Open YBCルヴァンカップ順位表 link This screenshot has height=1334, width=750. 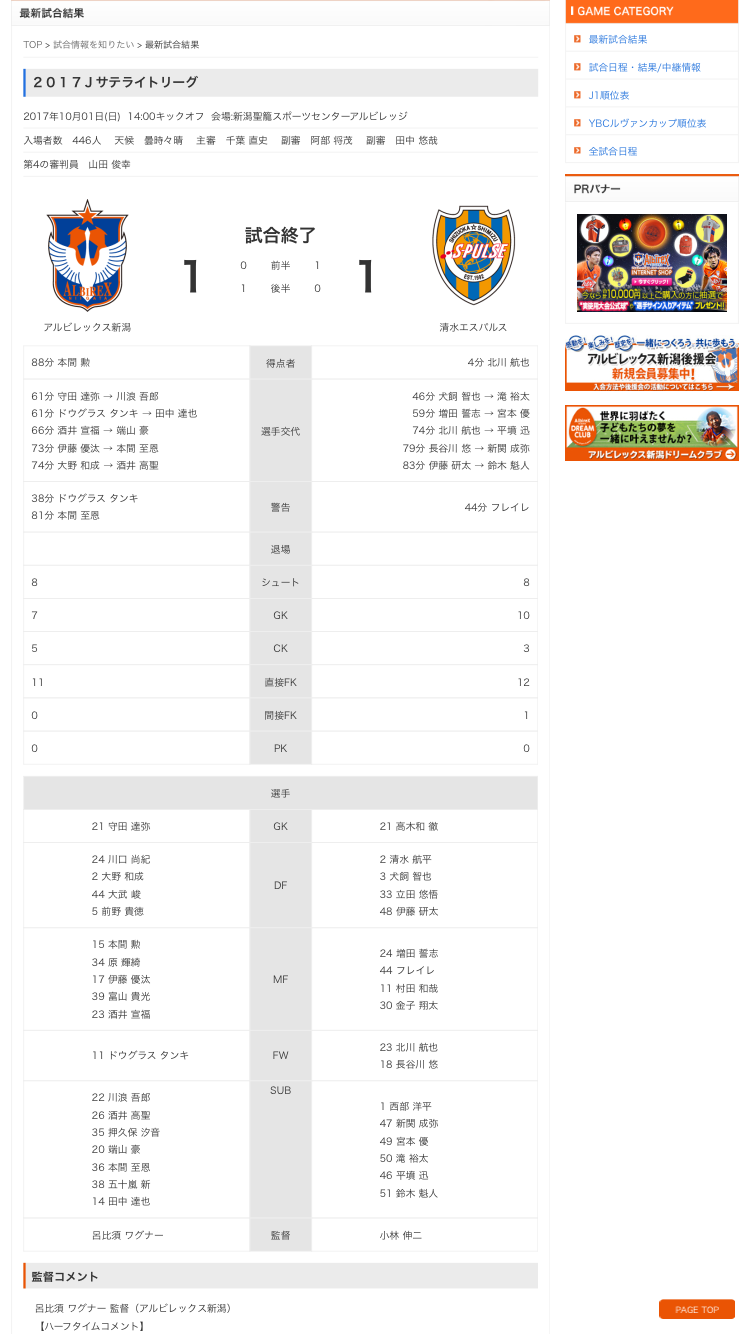click(647, 123)
